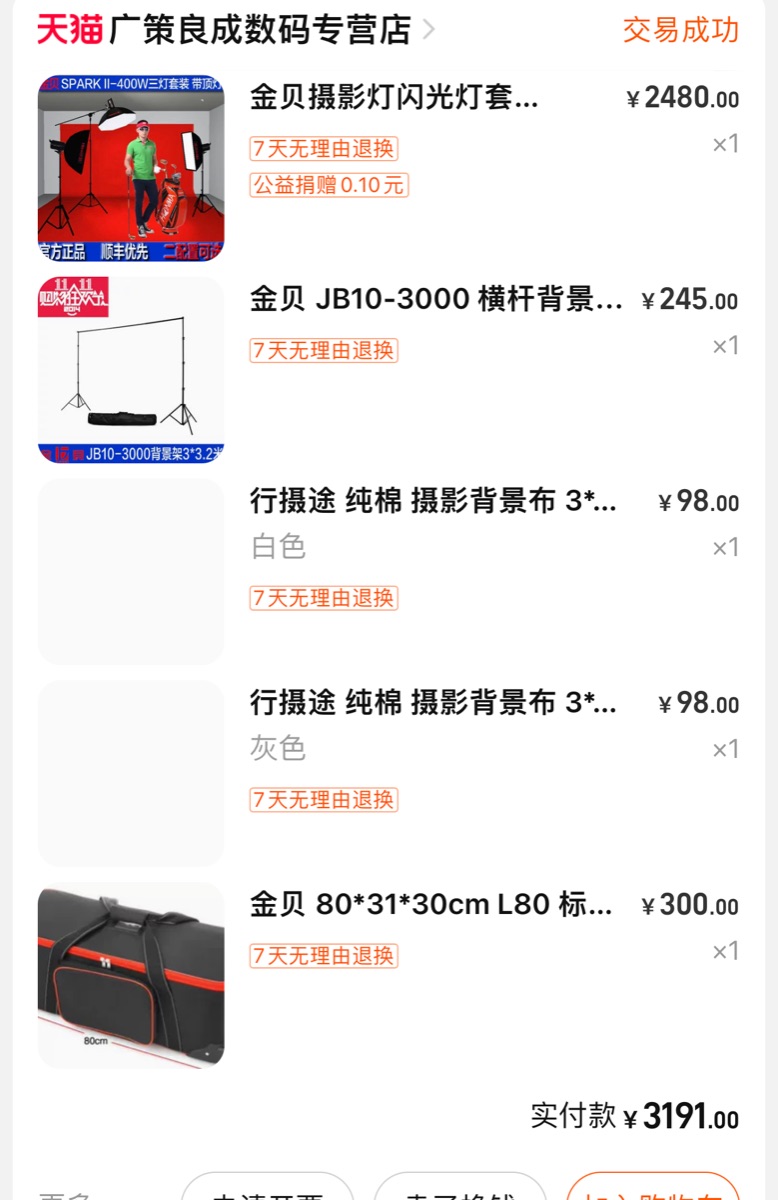View the 金贝 JB10-3000 横杆背景架 item
Screen dimensions: 778x1200
coord(436,300)
